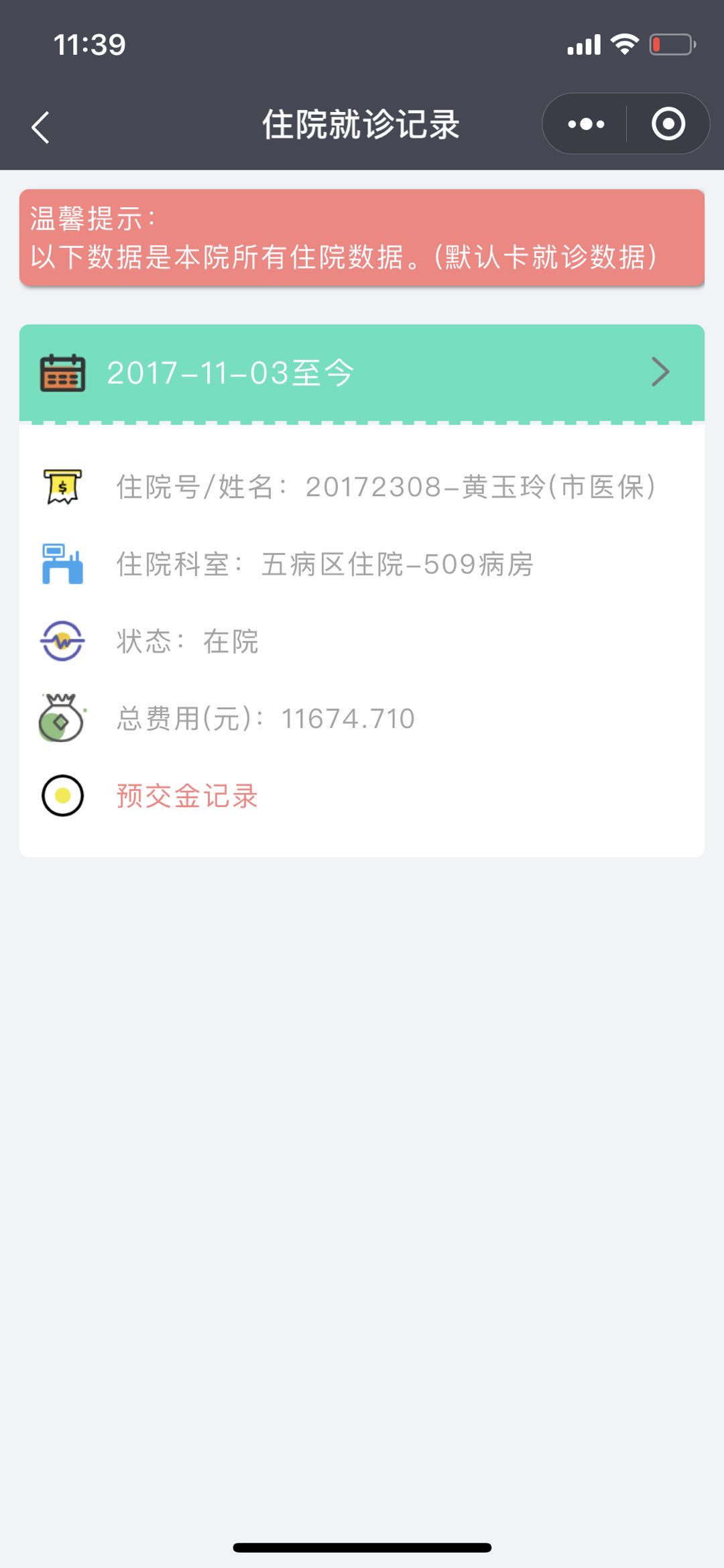The height and width of the screenshot is (1568, 724).
Task: Open the mini program more options menu
Action: pos(586,124)
